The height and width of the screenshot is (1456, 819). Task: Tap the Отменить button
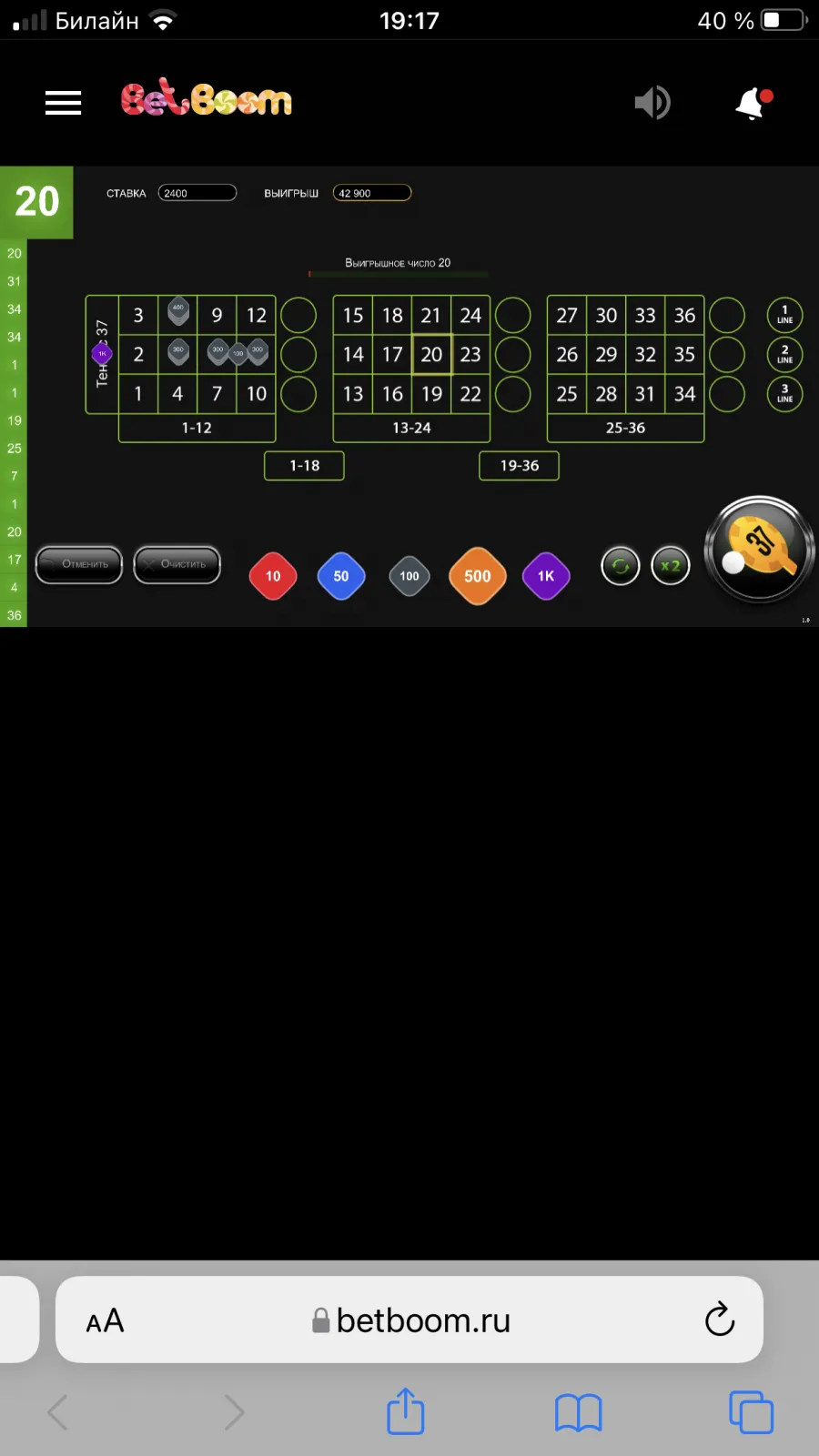click(79, 564)
